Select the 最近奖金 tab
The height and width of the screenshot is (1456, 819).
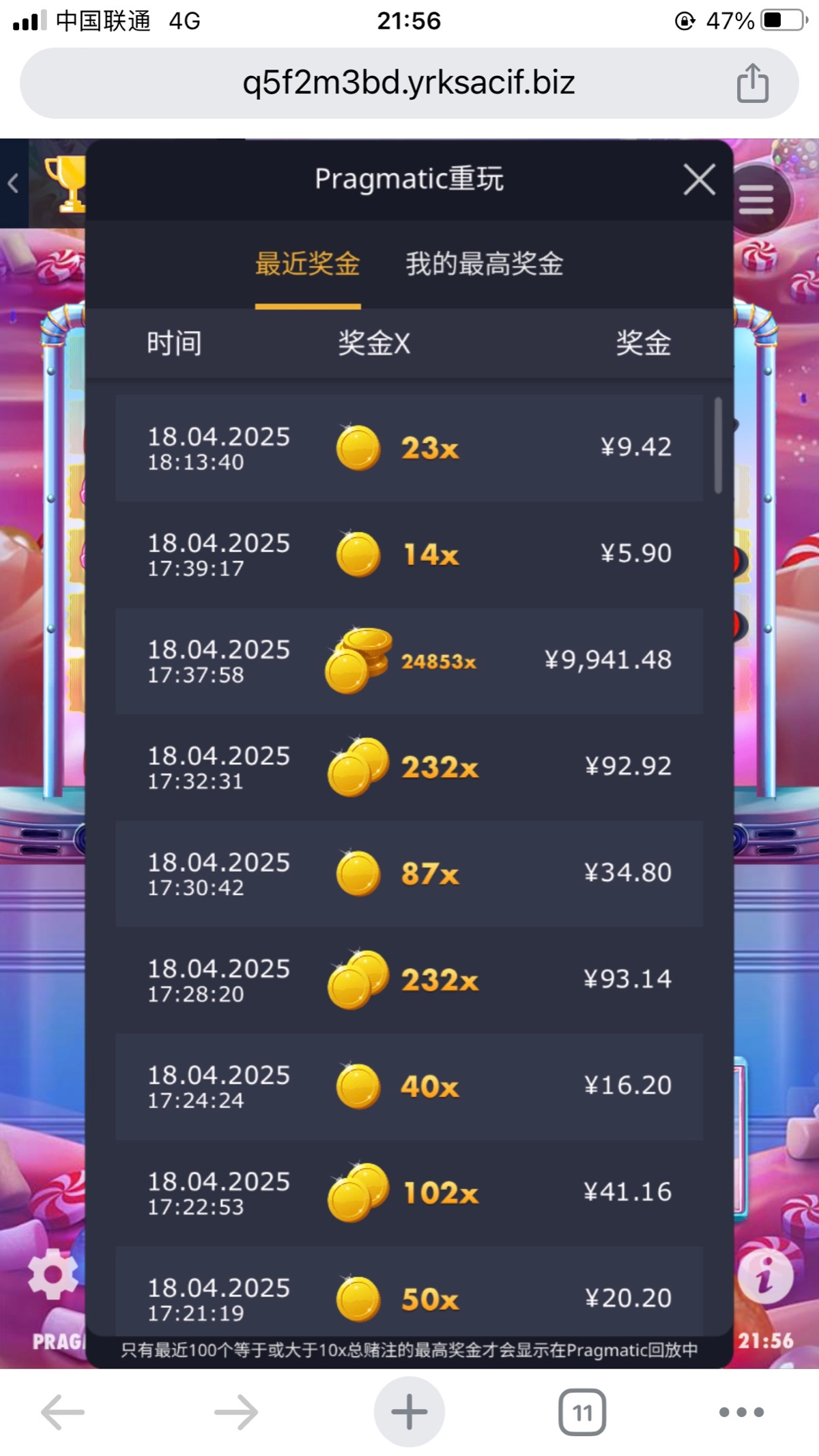[308, 265]
